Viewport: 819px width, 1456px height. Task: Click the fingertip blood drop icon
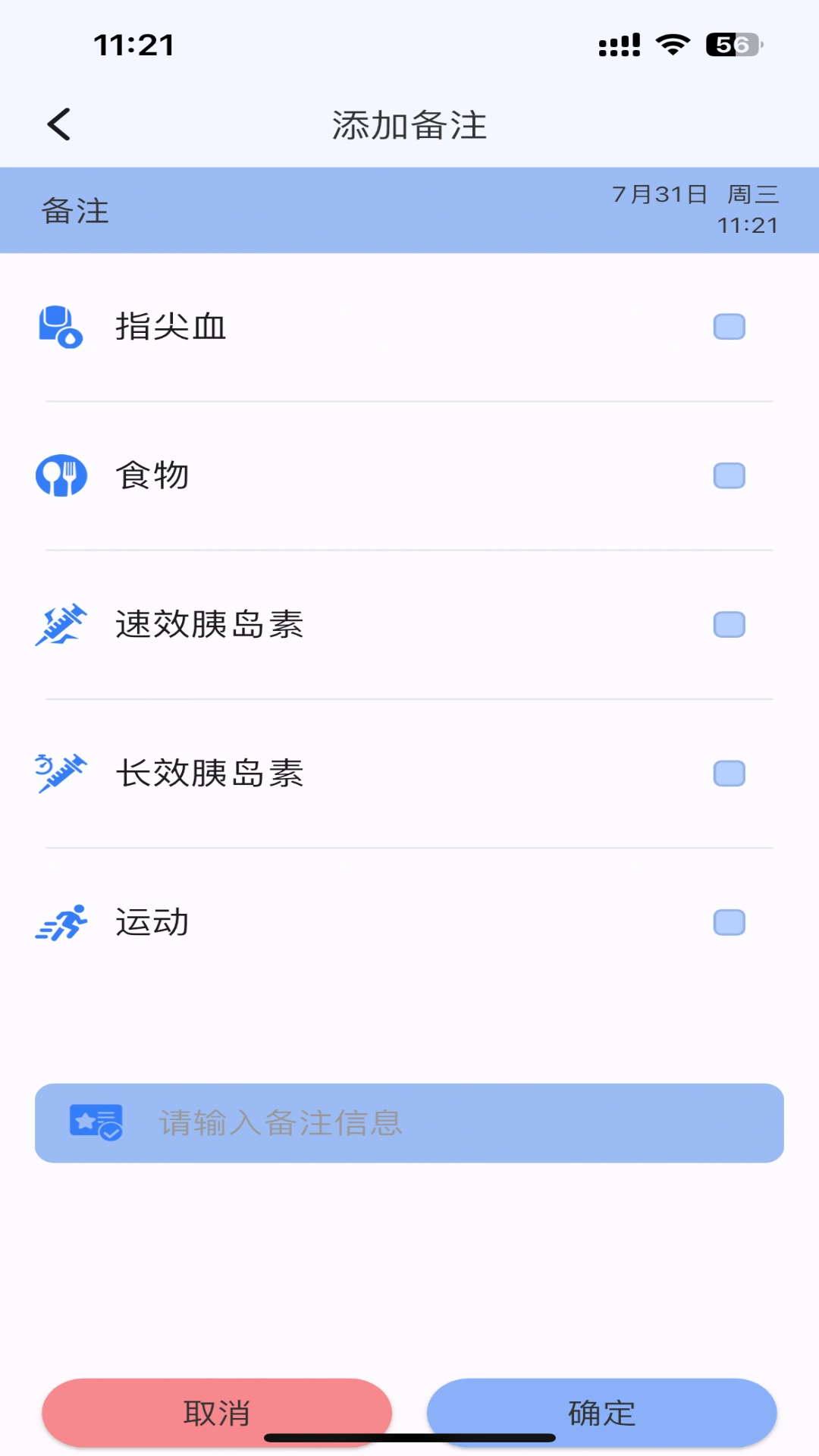click(59, 326)
